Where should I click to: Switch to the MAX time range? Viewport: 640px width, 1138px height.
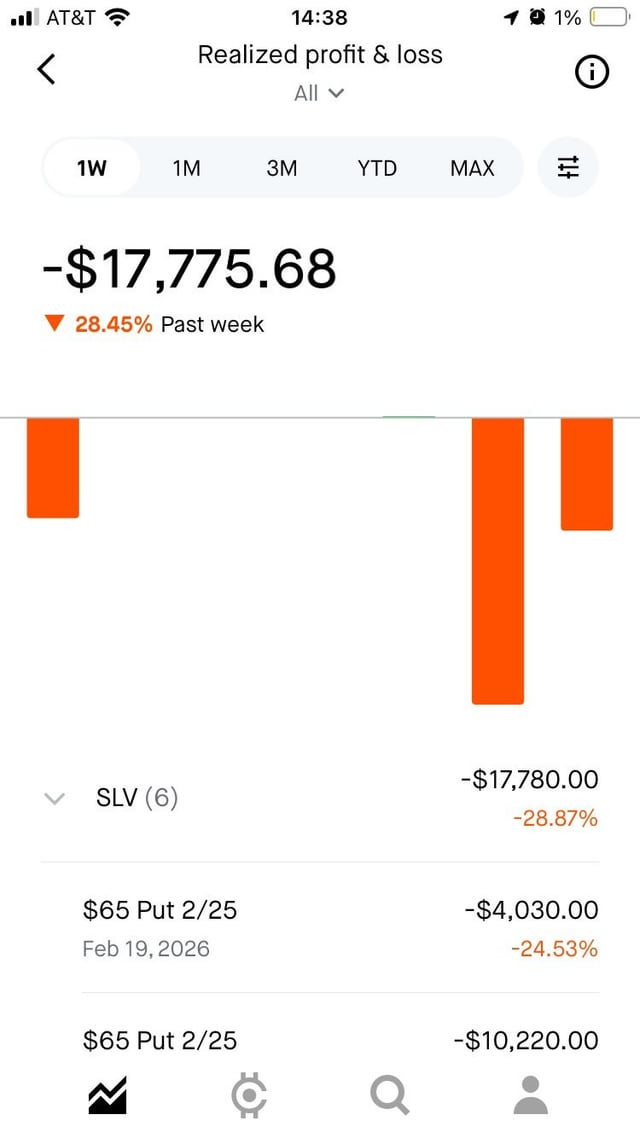pyautogui.click(x=472, y=168)
